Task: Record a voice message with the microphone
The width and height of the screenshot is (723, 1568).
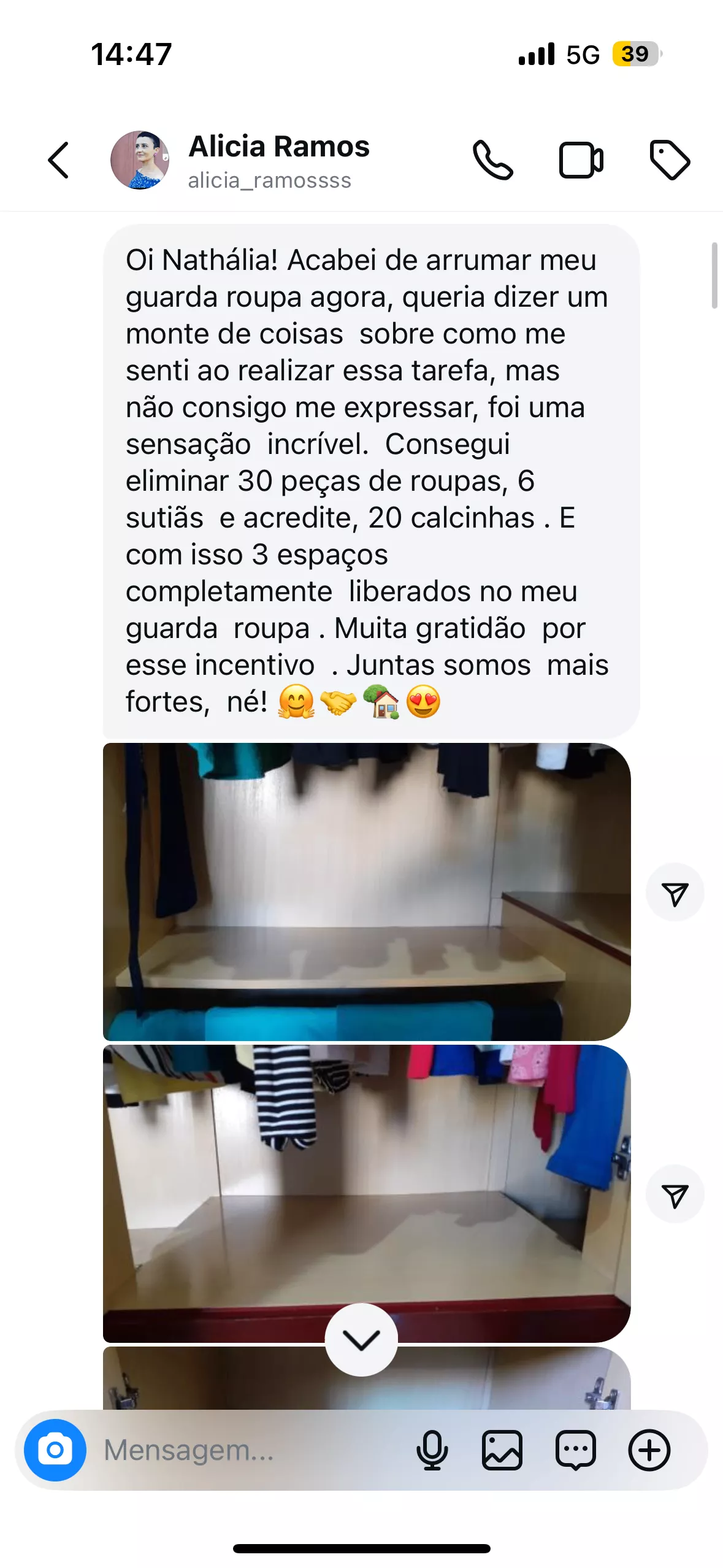Action: 432,1450
